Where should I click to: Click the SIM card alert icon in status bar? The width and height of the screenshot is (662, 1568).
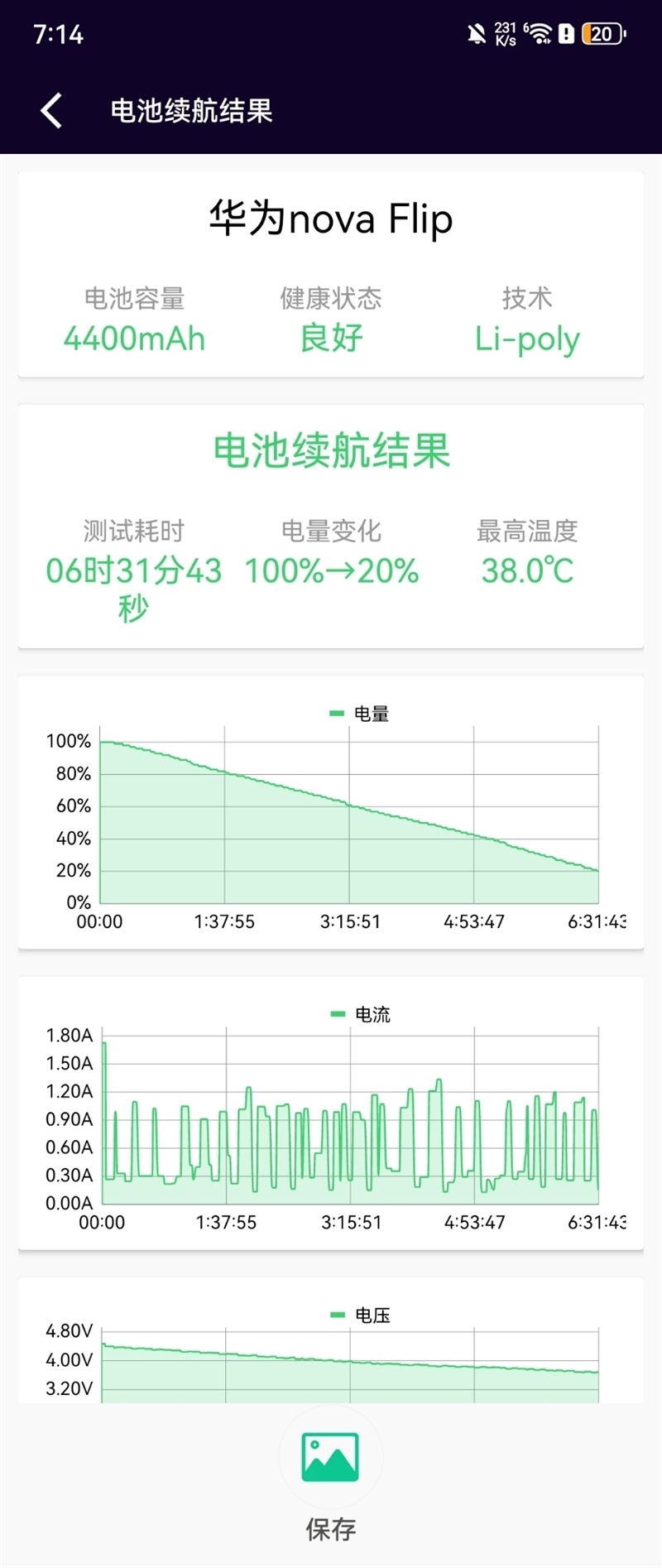(x=566, y=33)
